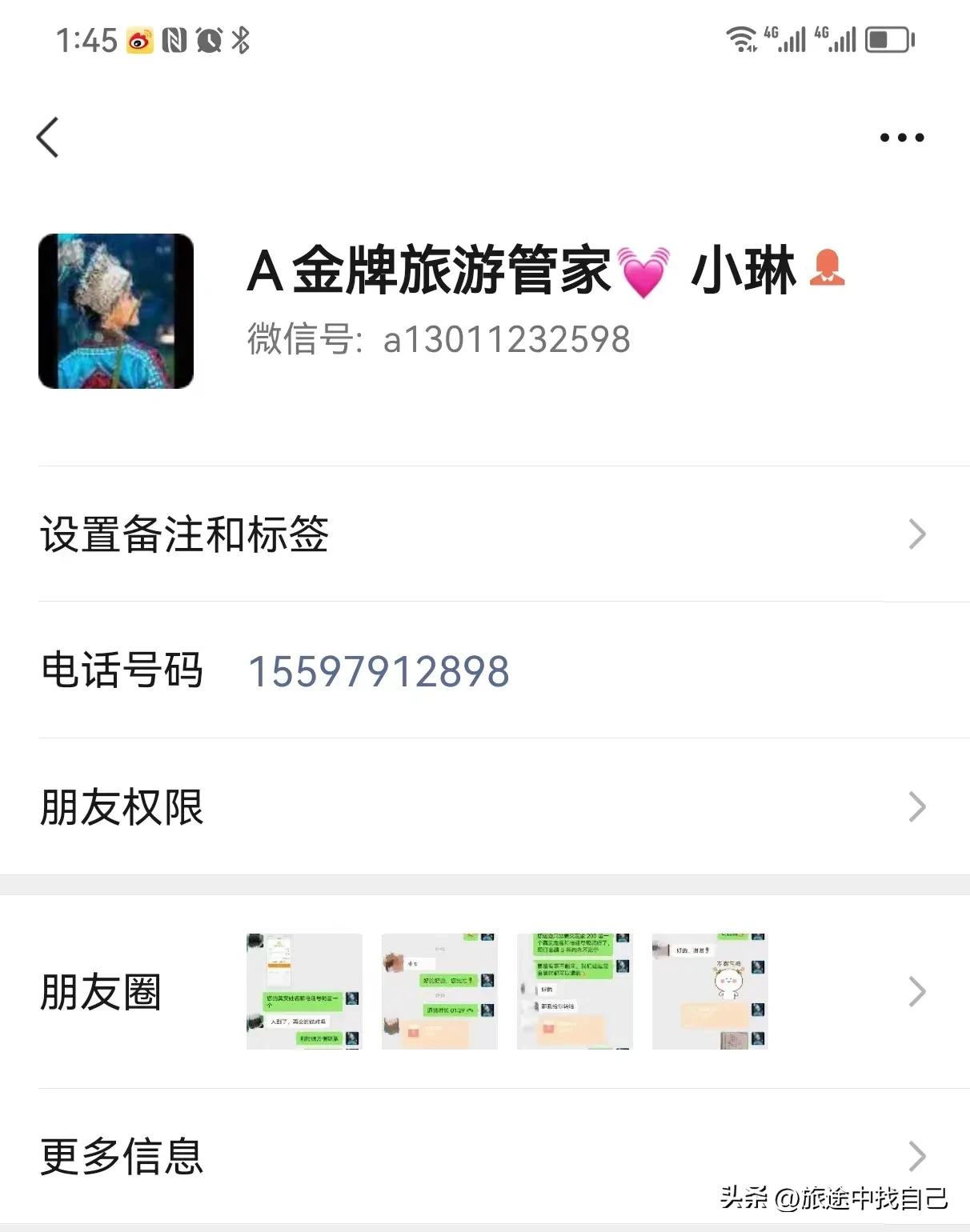970x1232 pixels.
Task: Tap the Bluetooth icon in status bar
Action: coord(244,38)
